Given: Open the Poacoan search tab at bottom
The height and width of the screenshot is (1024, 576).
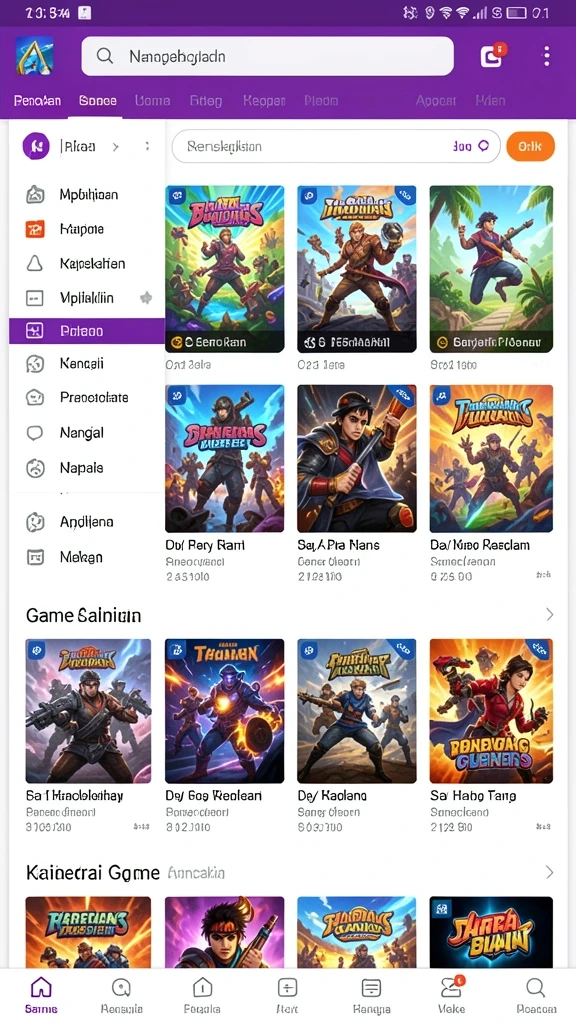Looking at the screenshot, I should [535, 995].
